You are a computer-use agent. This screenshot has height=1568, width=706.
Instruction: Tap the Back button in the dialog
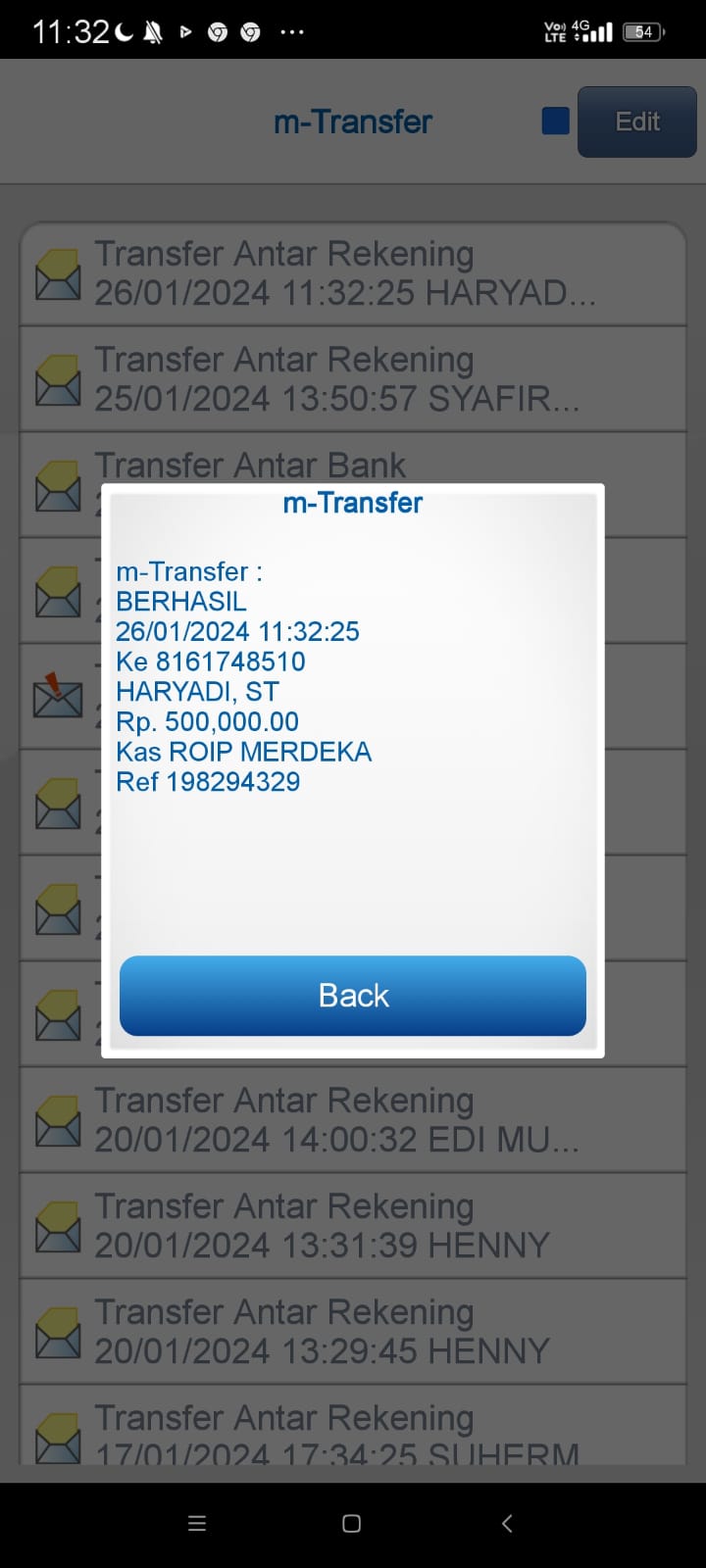pyautogui.click(x=353, y=996)
